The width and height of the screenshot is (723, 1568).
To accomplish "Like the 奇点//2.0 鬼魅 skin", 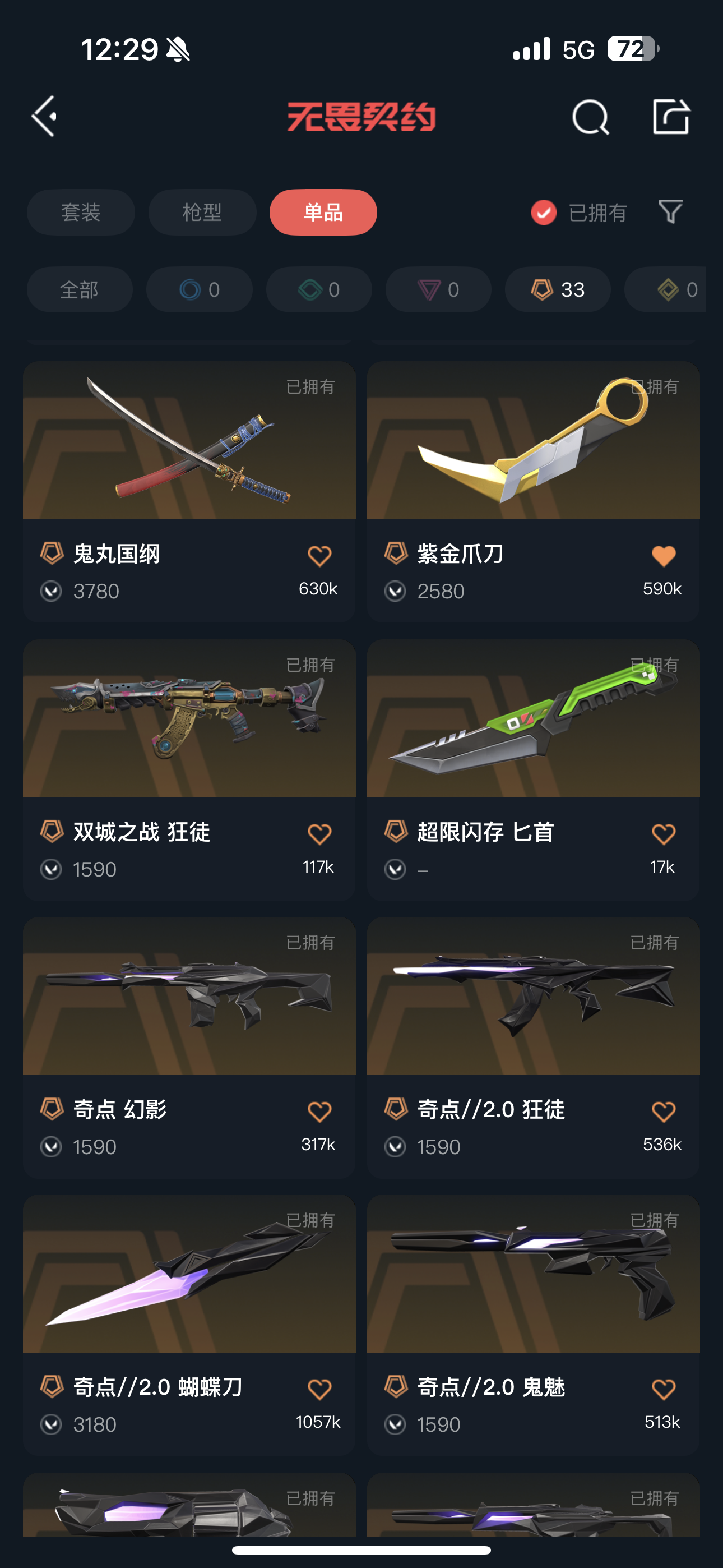I will click(664, 1389).
